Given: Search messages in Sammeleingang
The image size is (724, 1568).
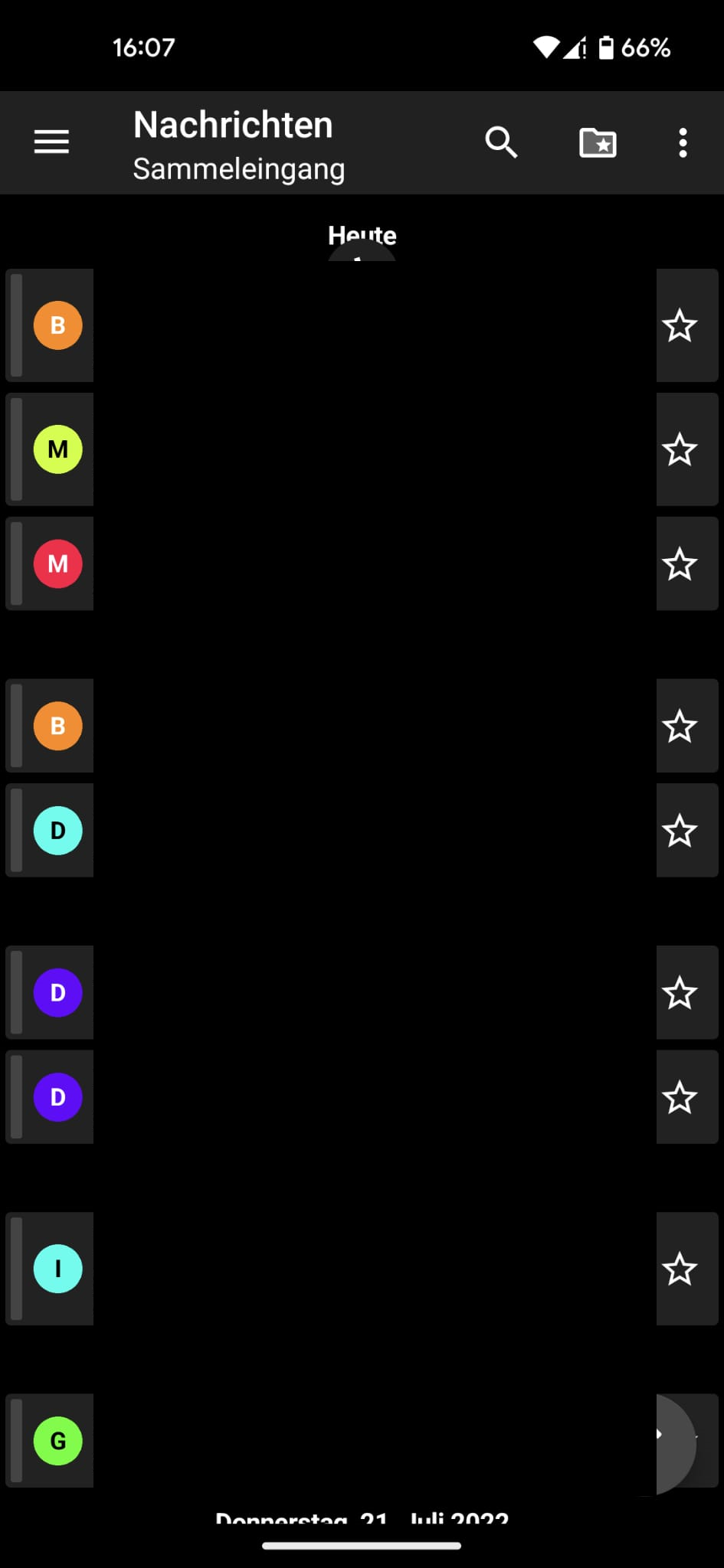Looking at the screenshot, I should click(501, 142).
